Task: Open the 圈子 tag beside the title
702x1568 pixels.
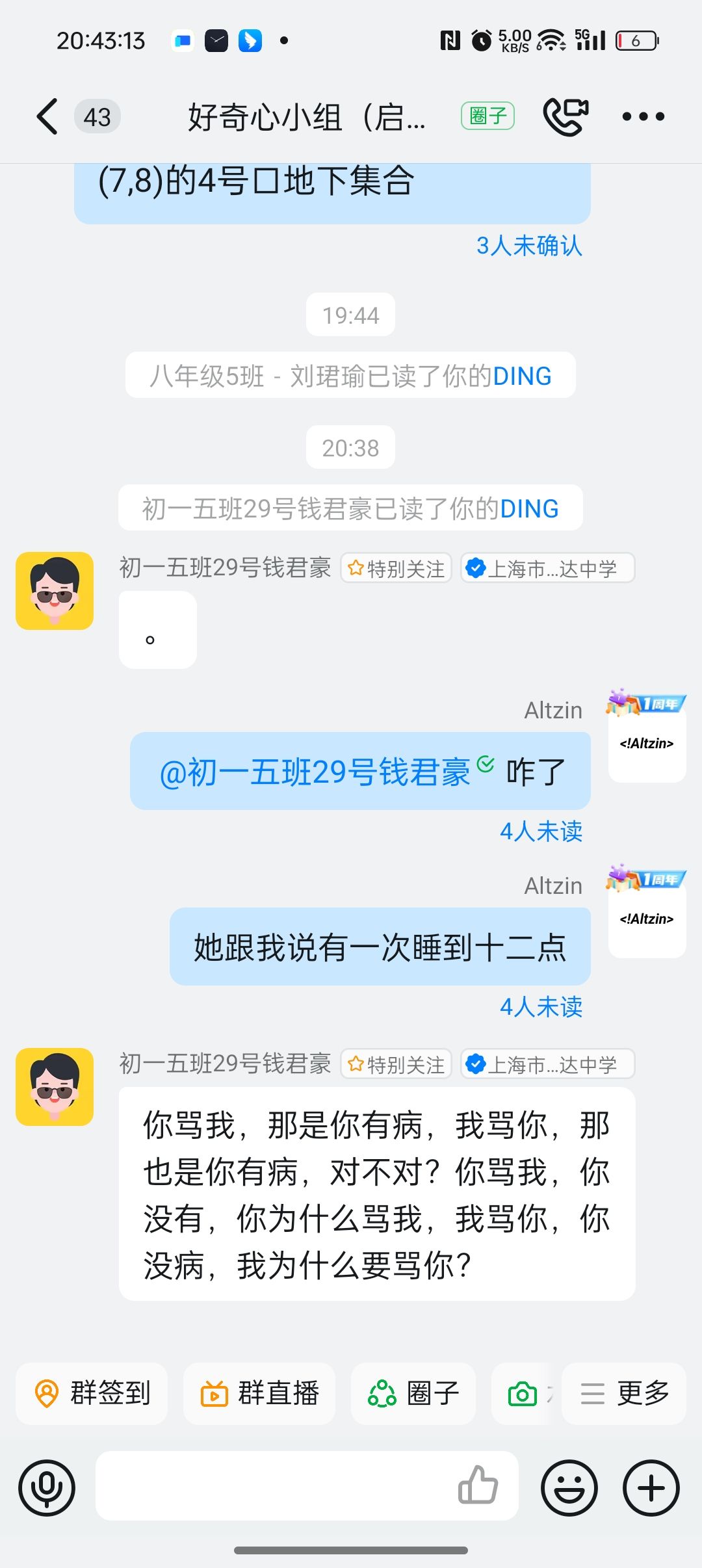Action: coord(487,116)
